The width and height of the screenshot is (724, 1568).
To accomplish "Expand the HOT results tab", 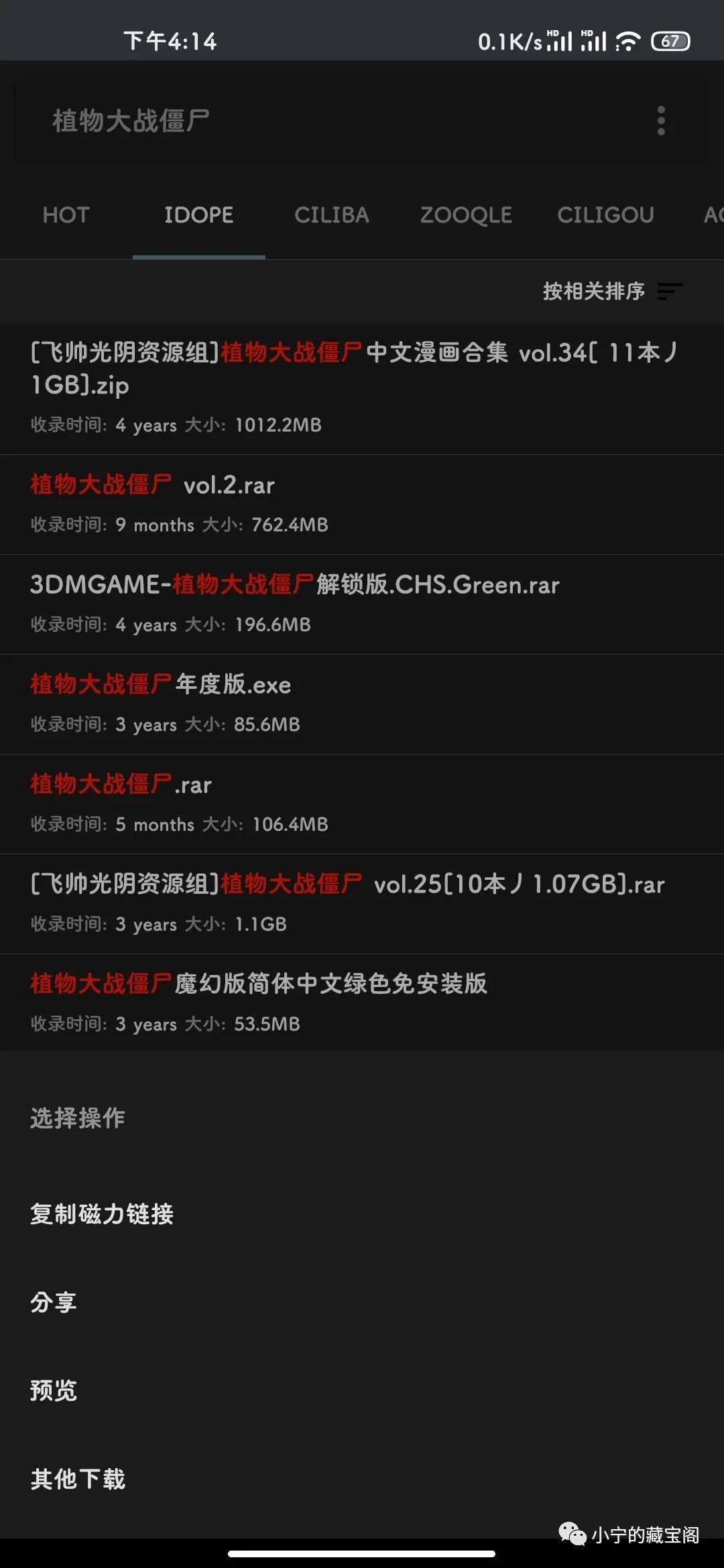I will (x=66, y=215).
